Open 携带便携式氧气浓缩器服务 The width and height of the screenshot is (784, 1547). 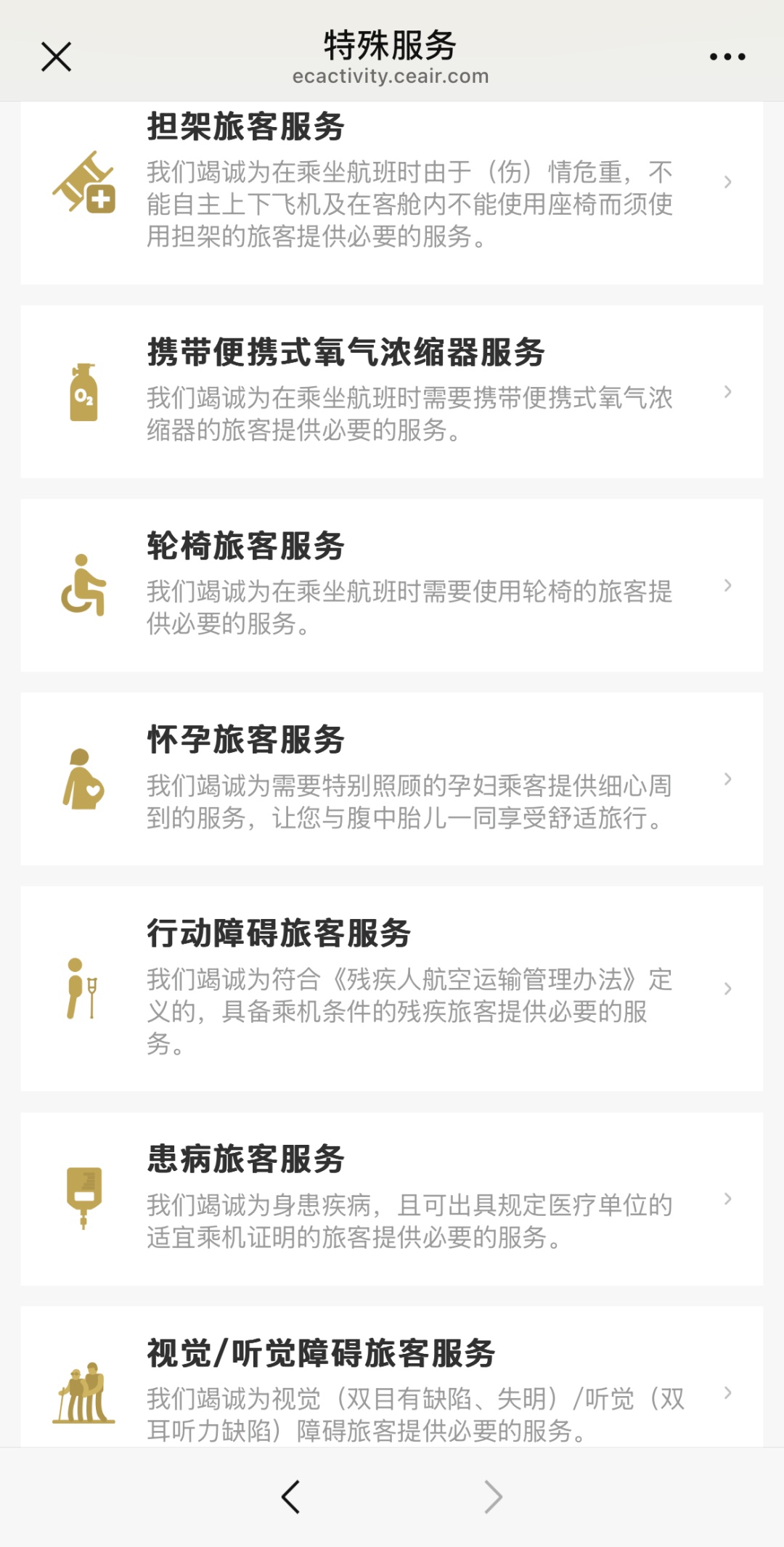tap(392, 391)
